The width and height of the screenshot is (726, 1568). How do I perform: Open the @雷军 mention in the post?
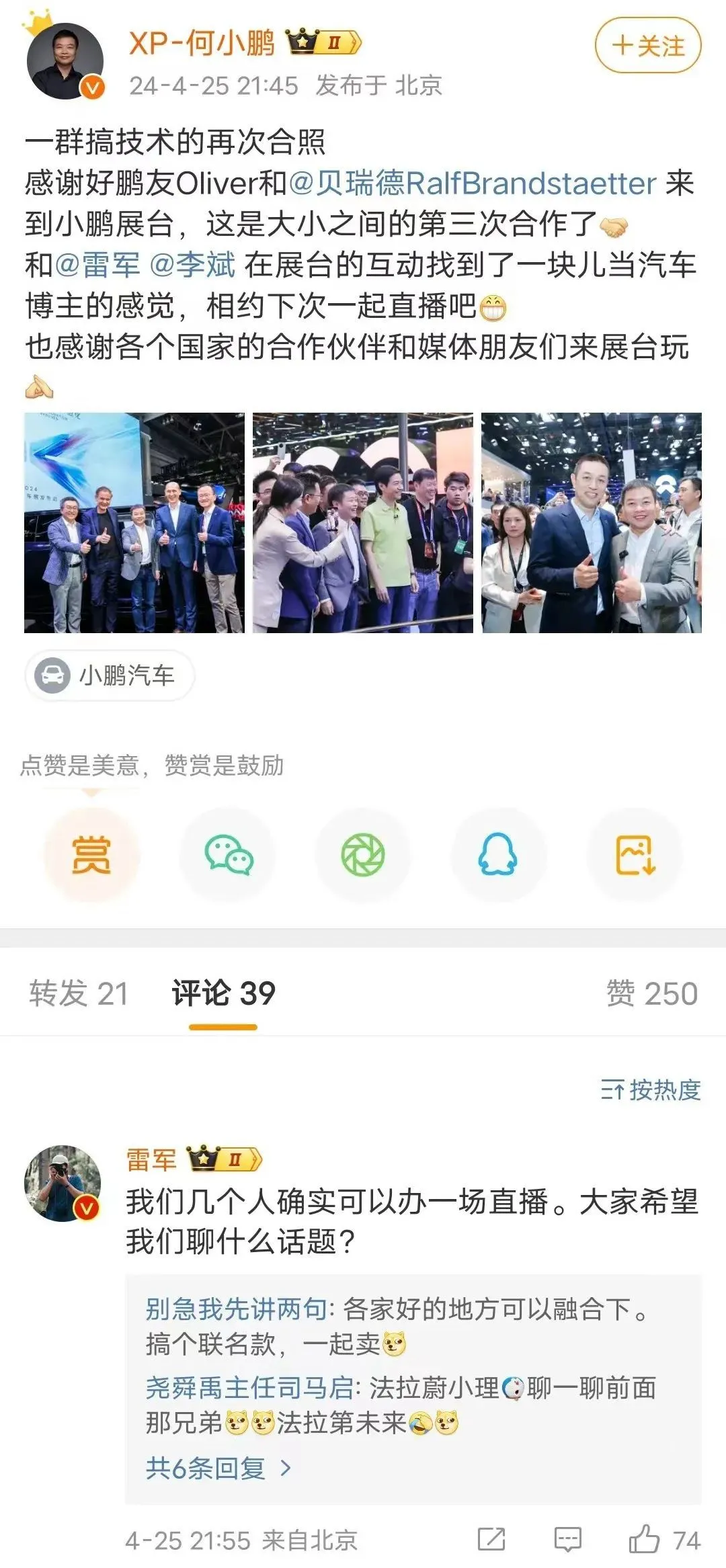(x=97, y=265)
